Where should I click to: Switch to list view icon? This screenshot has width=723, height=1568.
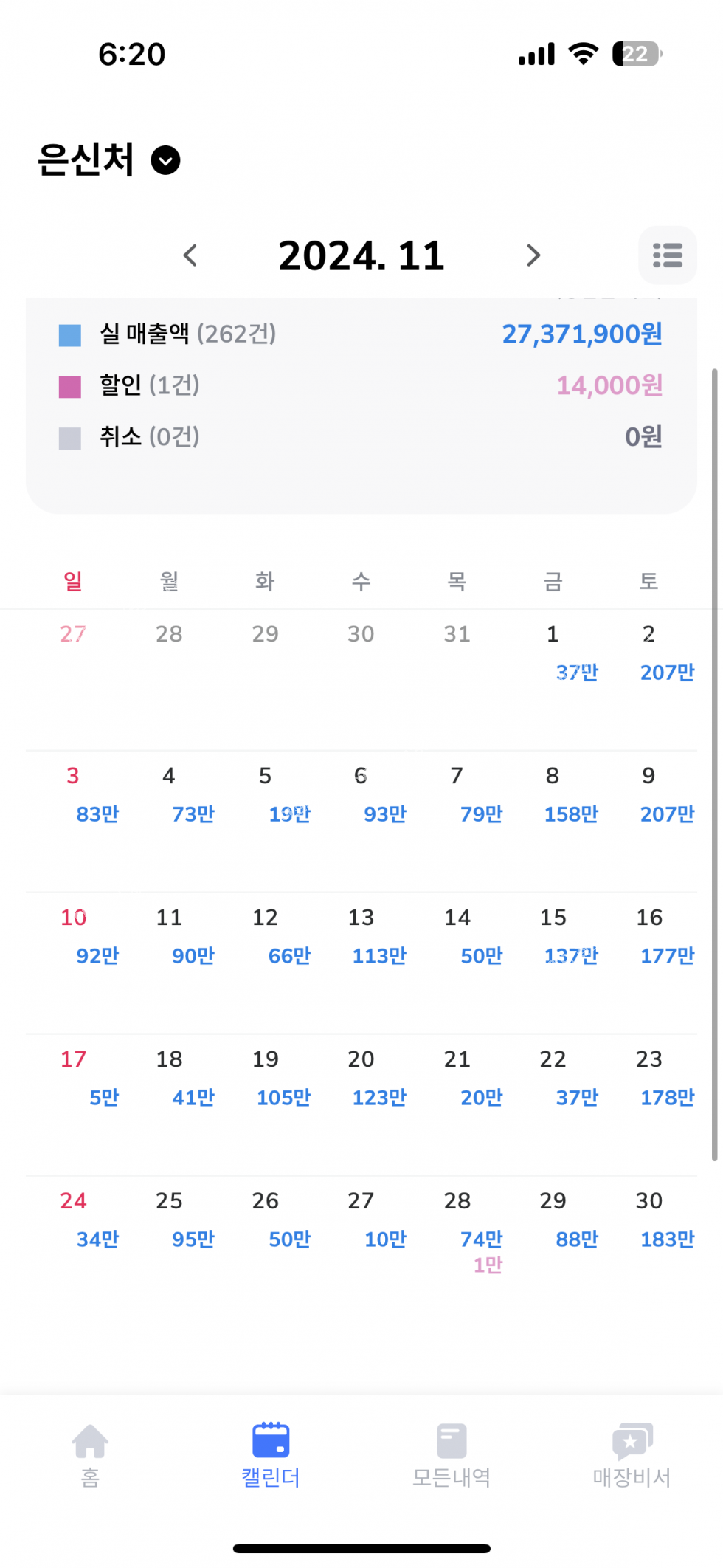pos(668,255)
